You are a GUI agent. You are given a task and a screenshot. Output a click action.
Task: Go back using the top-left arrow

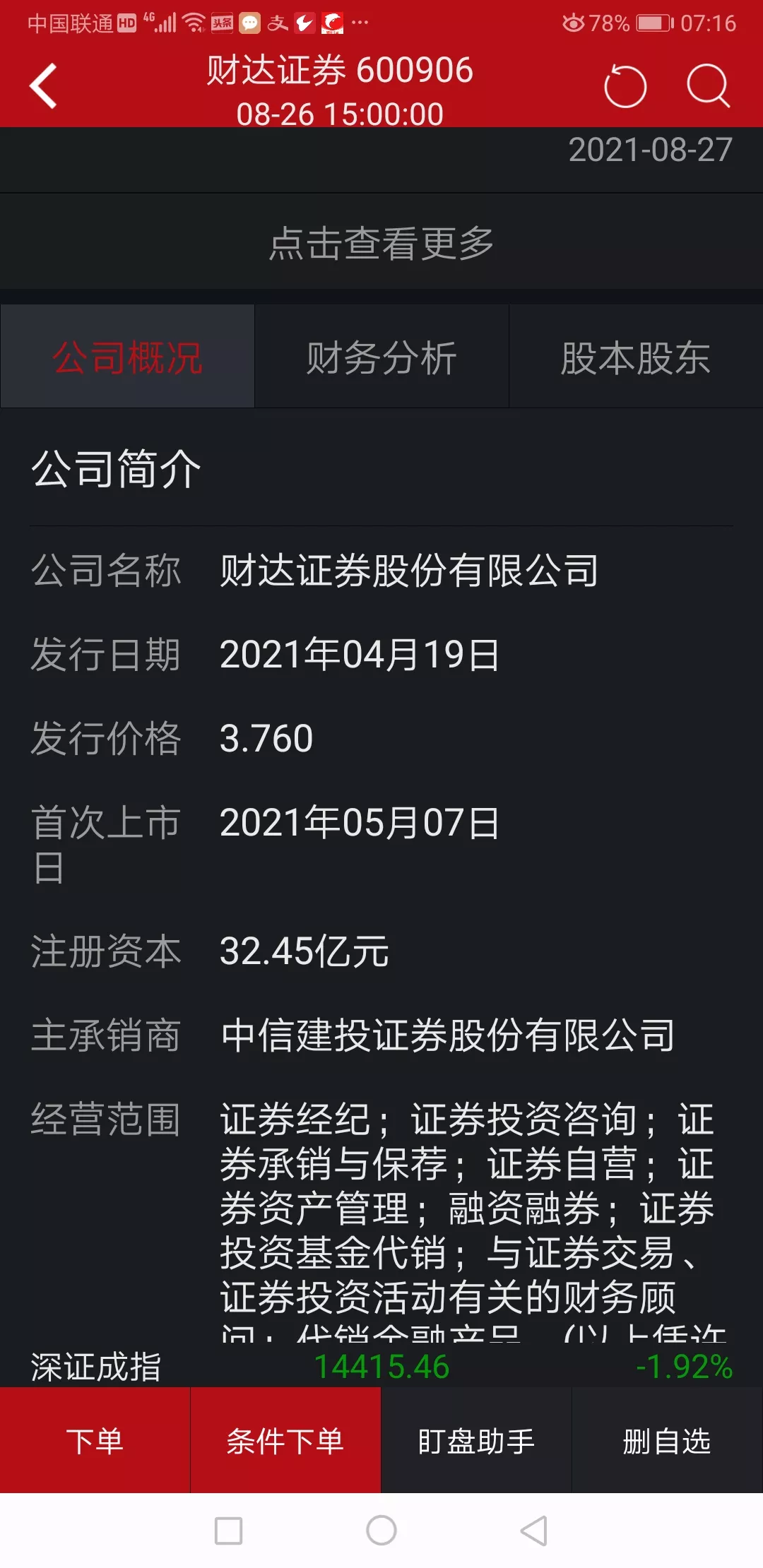point(44,86)
